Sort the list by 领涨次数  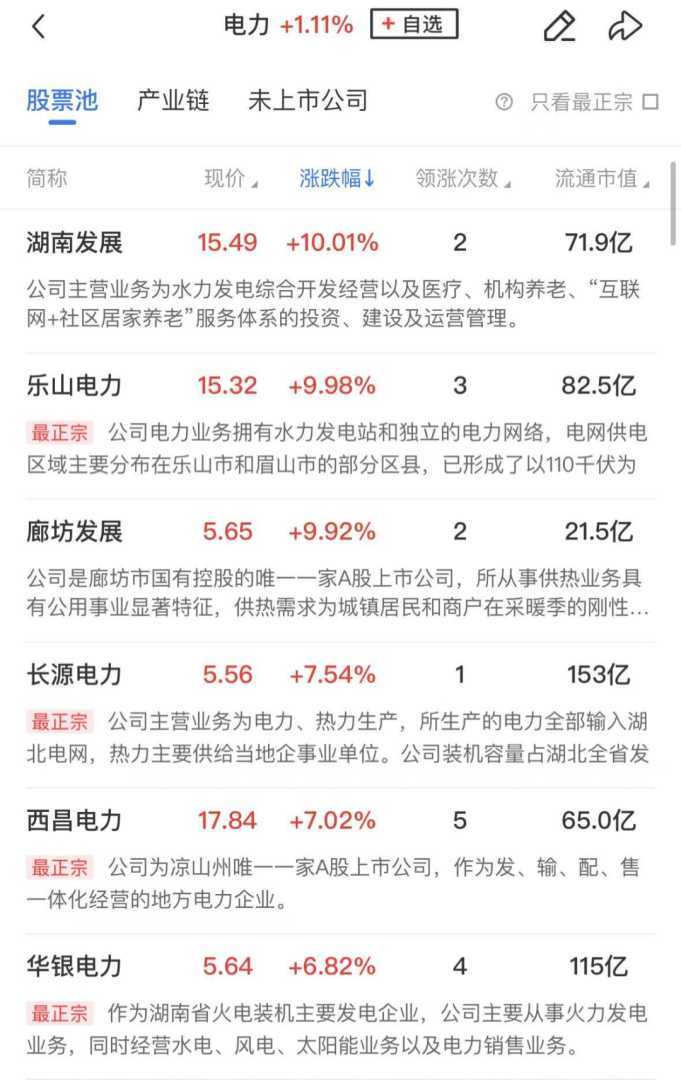pyautogui.click(x=462, y=179)
